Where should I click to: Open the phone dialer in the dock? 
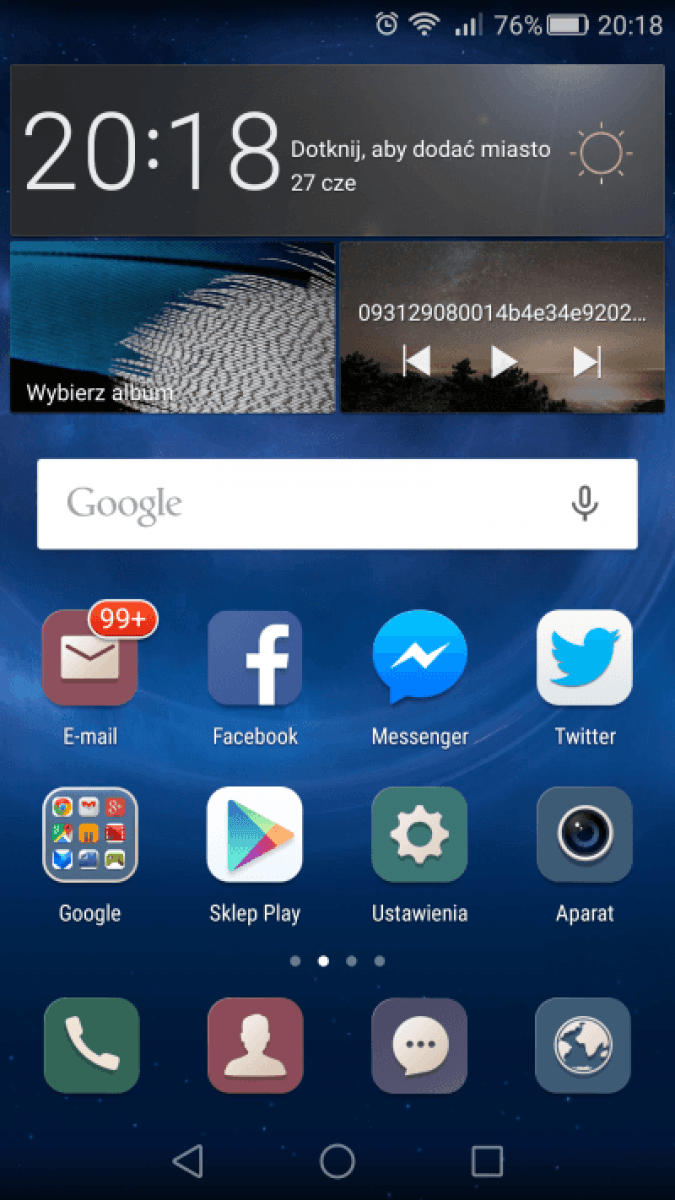coord(91,1045)
